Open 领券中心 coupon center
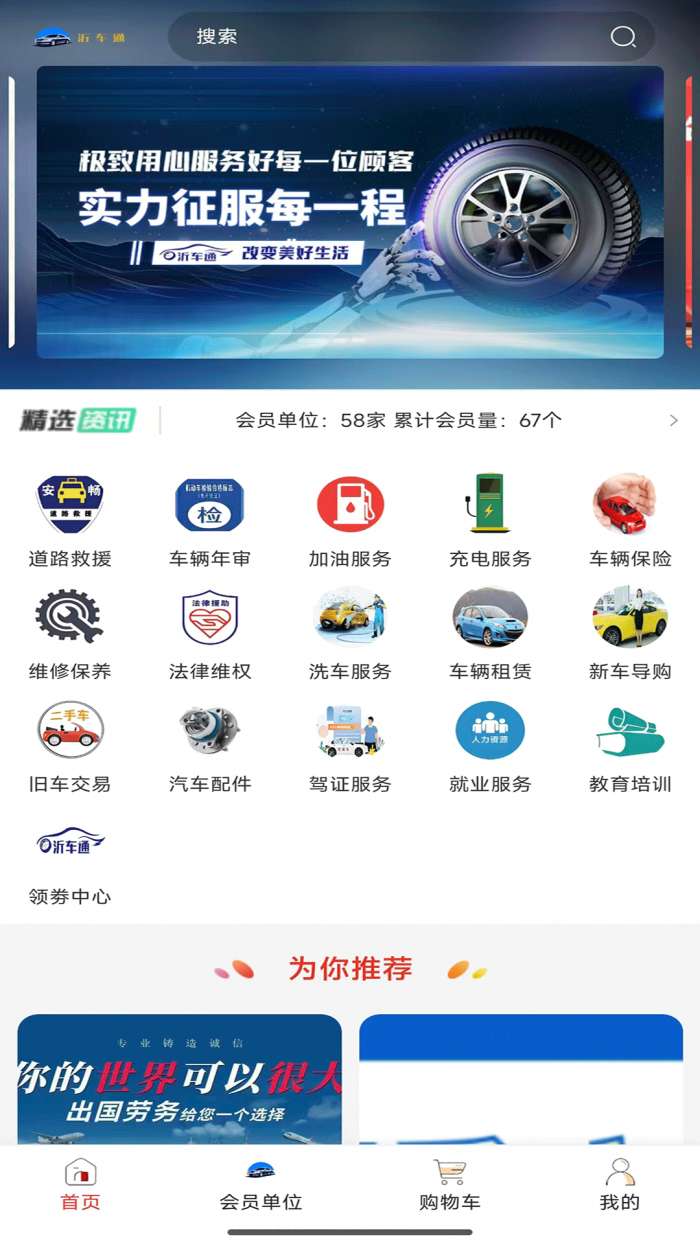Image resolution: width=700 pixels, height=1244 pixels. pyautogui.click(x=70, y=859)
